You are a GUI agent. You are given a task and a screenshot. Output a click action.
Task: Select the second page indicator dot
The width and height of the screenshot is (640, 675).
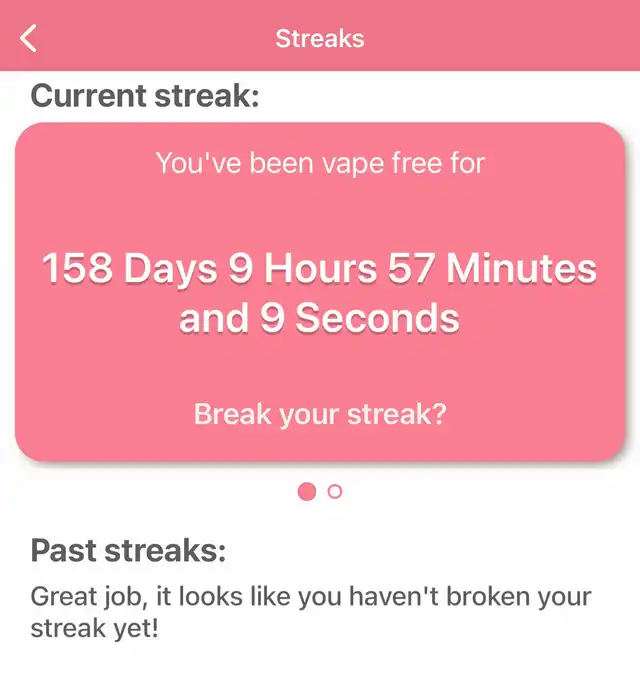(x=335, y=491)
